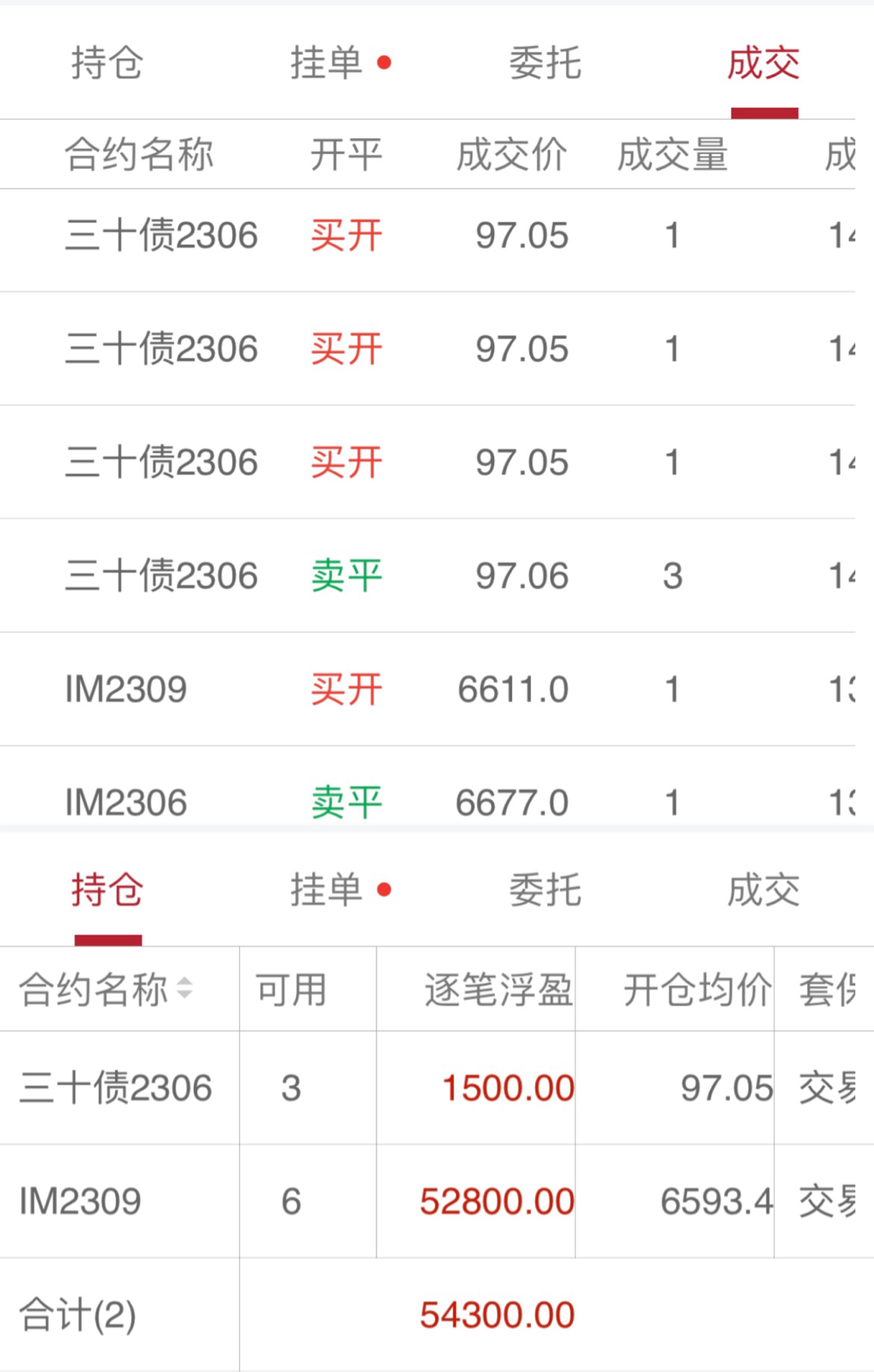Switch to the gray unselected 持仓 tab
874x1372 pixels.
pyautogui.click(x=107, y=63)
